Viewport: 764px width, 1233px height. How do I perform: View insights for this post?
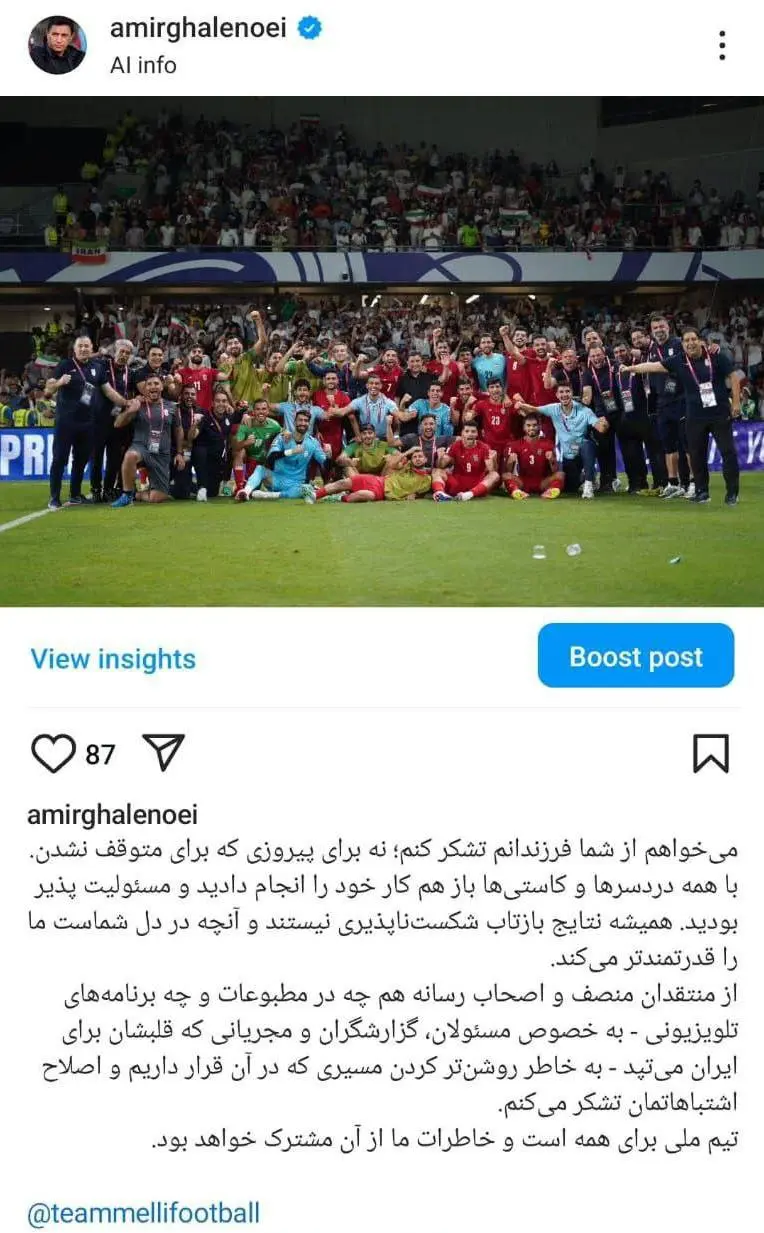click(x=113, y=659)
